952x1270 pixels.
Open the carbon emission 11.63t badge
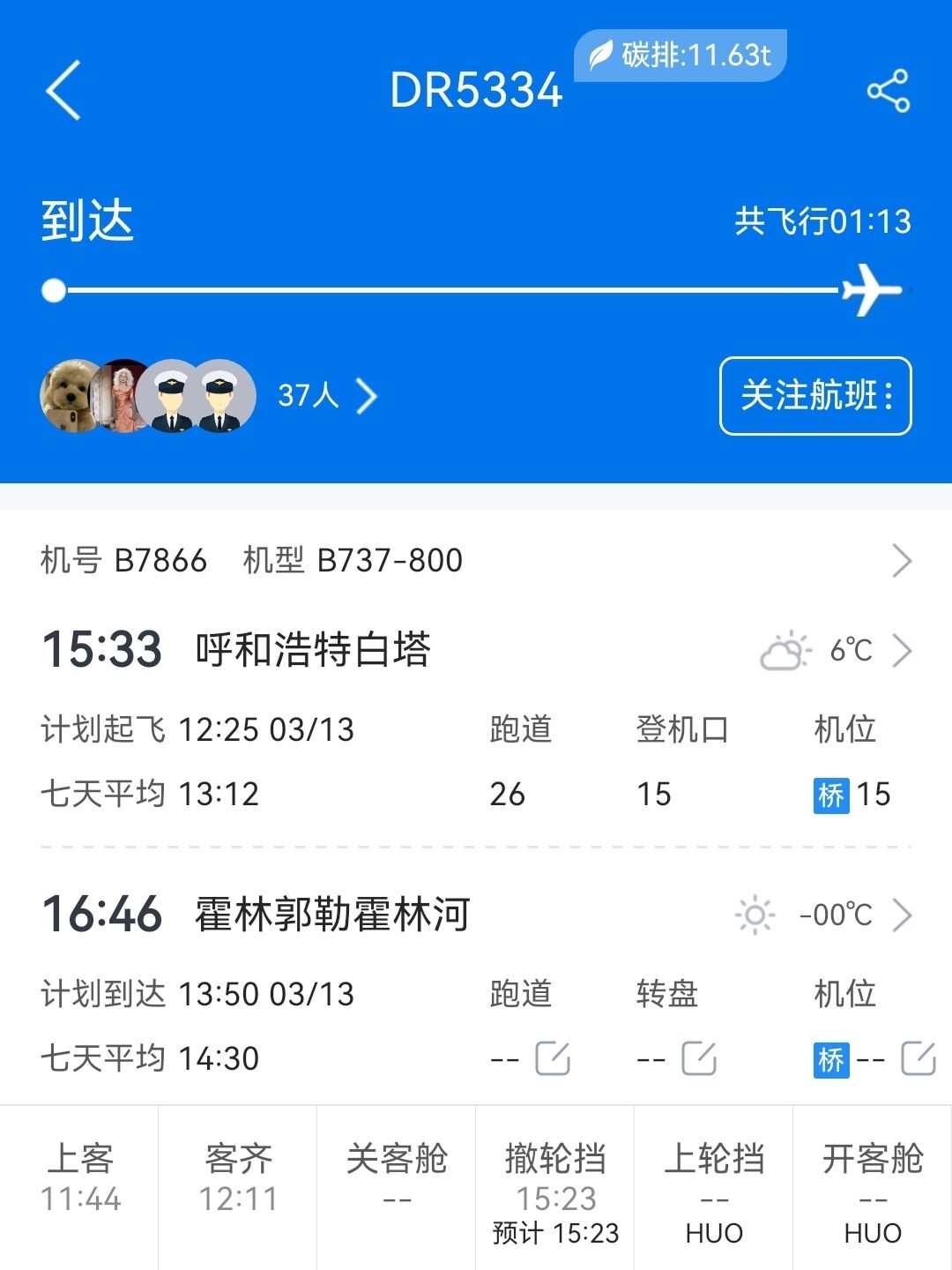point(681,56)
